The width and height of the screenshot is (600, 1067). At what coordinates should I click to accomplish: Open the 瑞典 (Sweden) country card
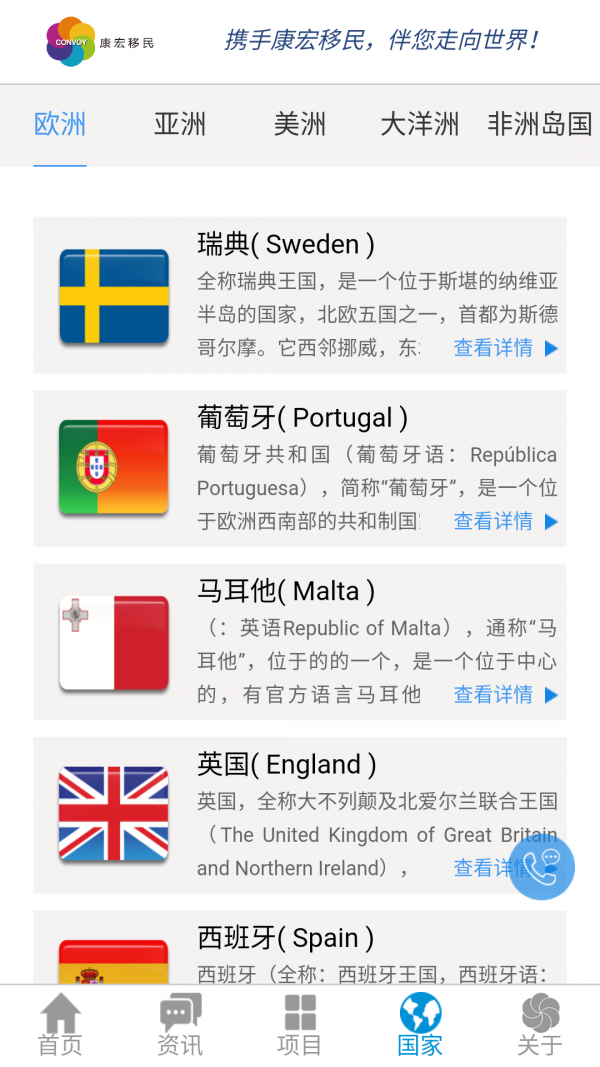coord(300,295)
